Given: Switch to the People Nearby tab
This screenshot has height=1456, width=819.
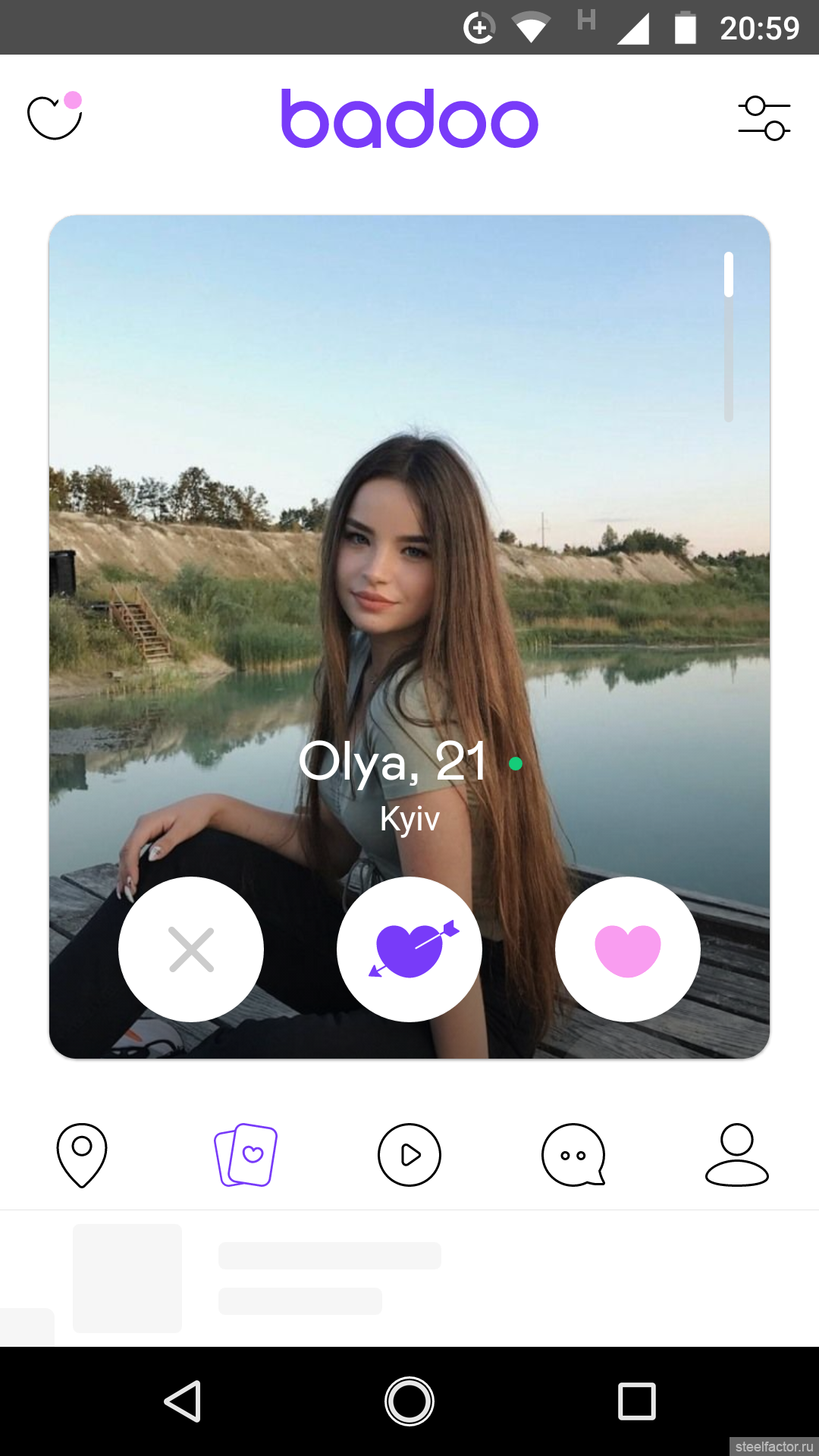Looking at the screenshot, I should (x=82, y=1155).
